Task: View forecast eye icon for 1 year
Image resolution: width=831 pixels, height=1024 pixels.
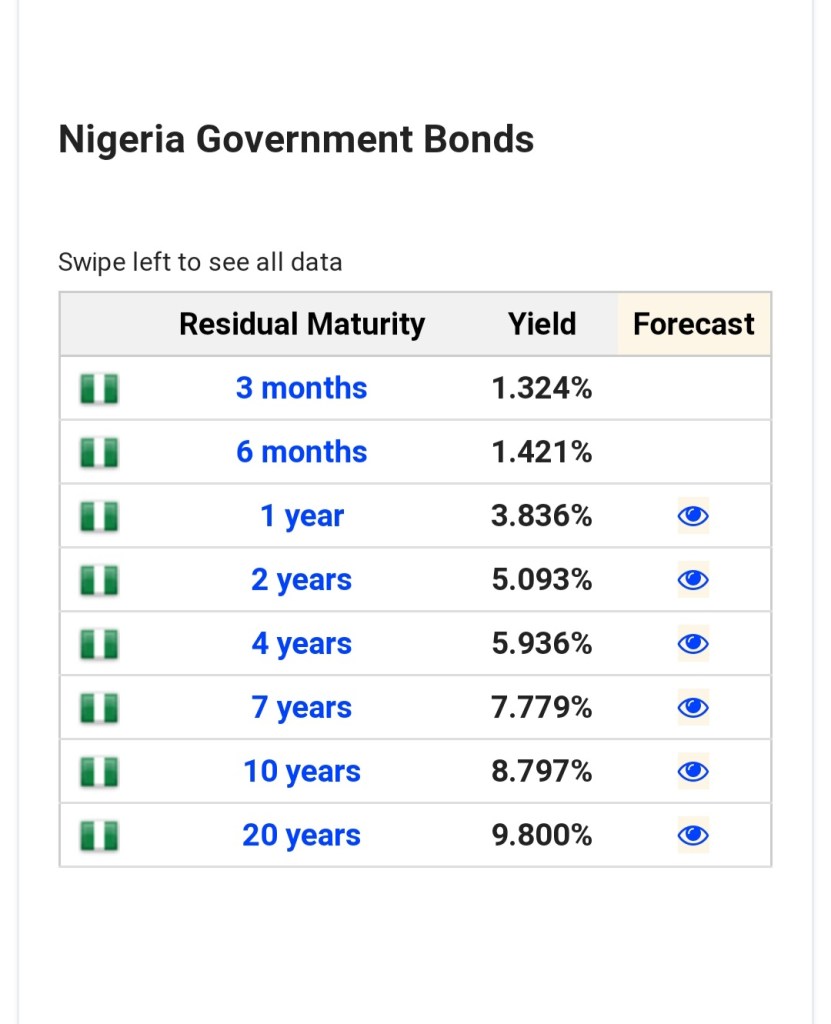Action: click(693, 516)
